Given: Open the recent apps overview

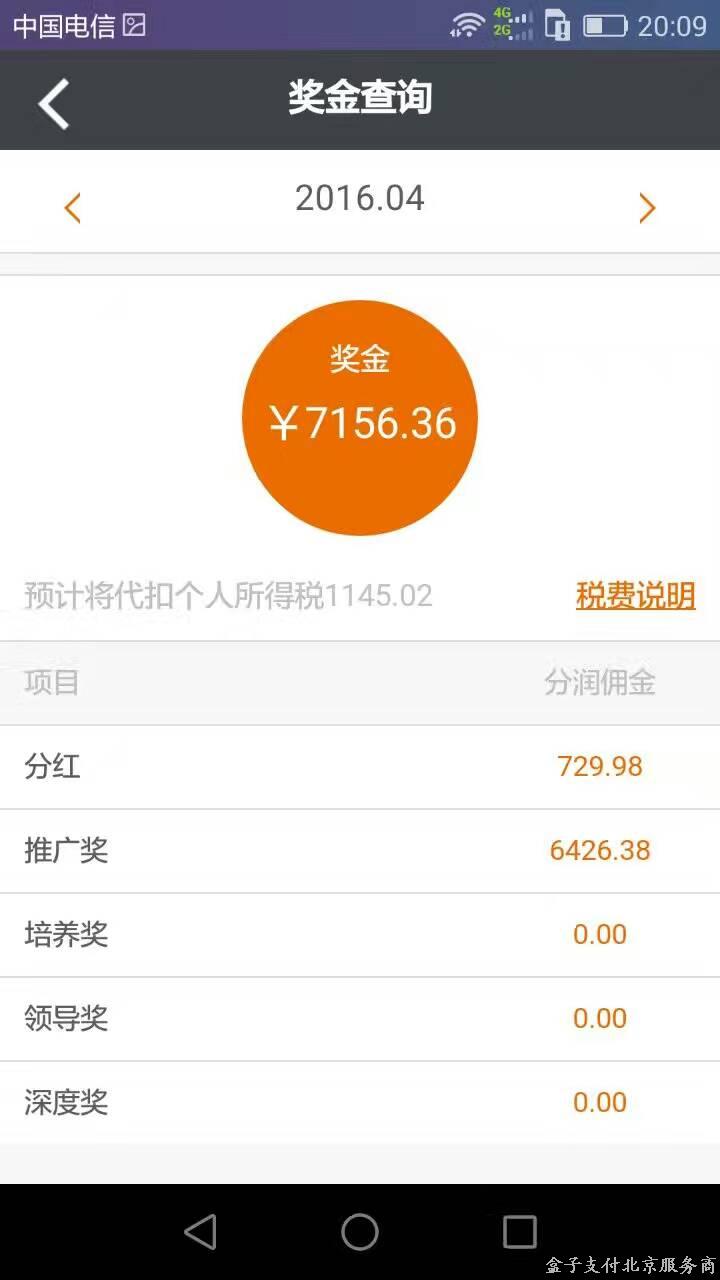Looking at the screenshot, I should point(520,1231).
